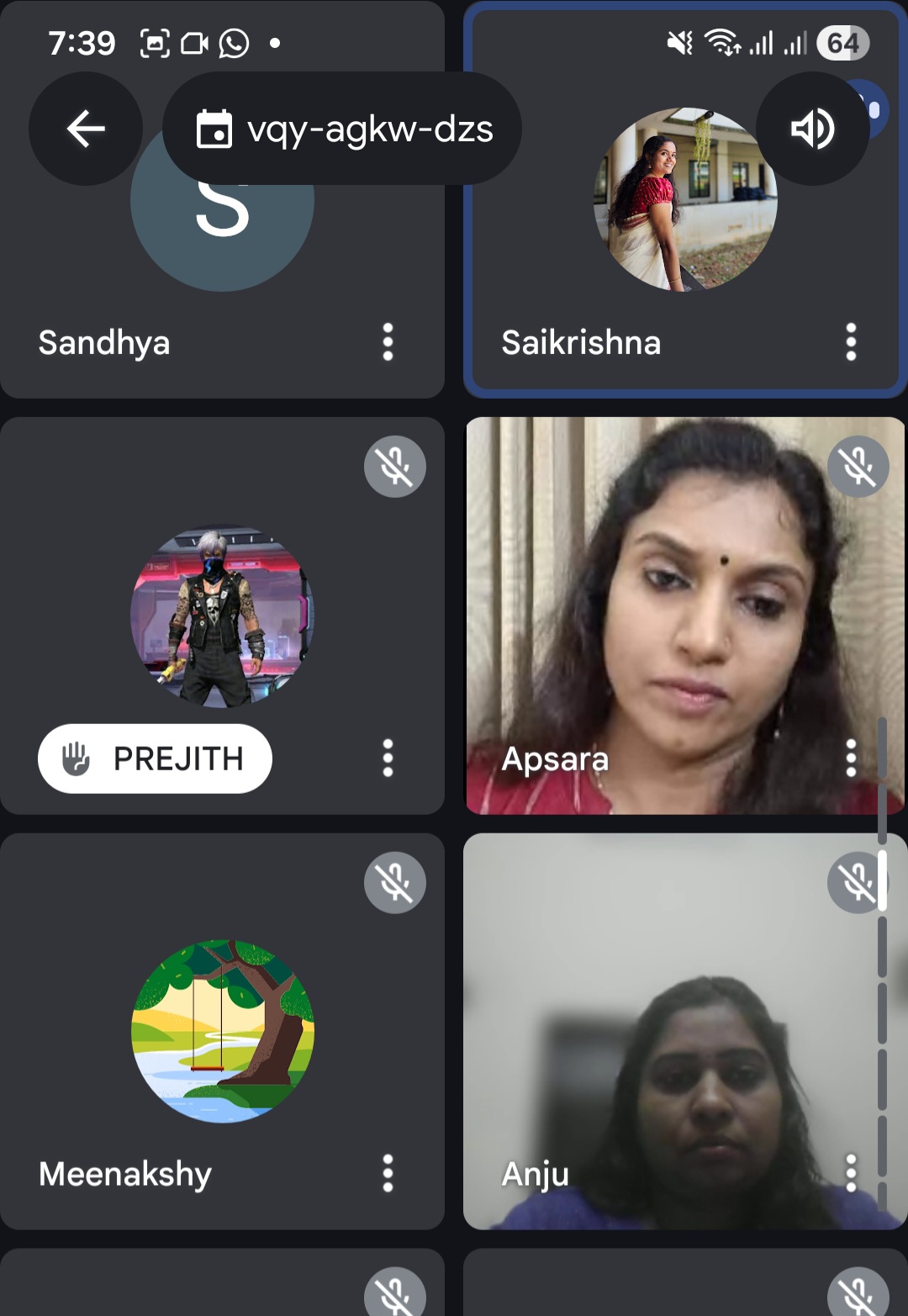Go back using the arrow button

pyautogui.click(x=85, y=129)
